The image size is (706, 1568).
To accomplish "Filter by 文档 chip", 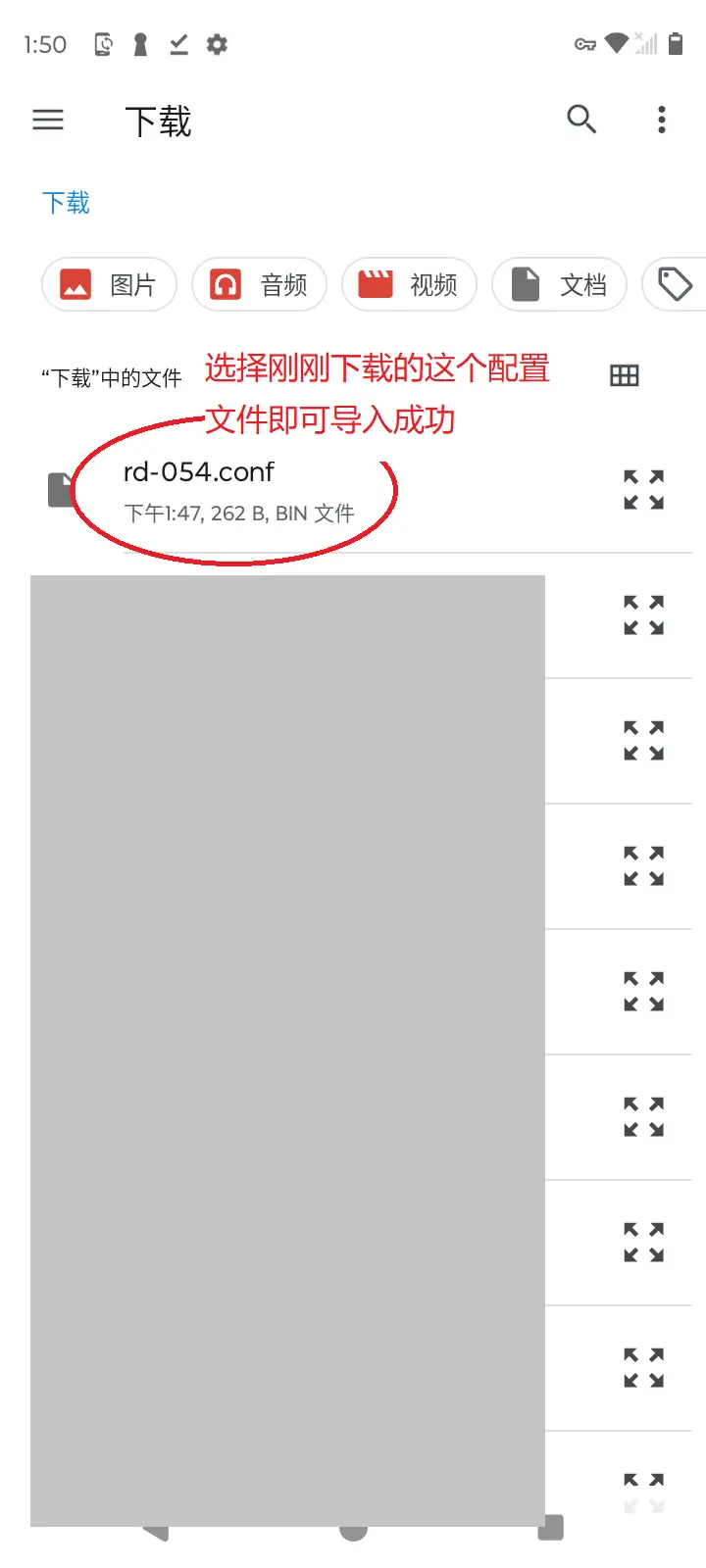I will coord(559,285).
